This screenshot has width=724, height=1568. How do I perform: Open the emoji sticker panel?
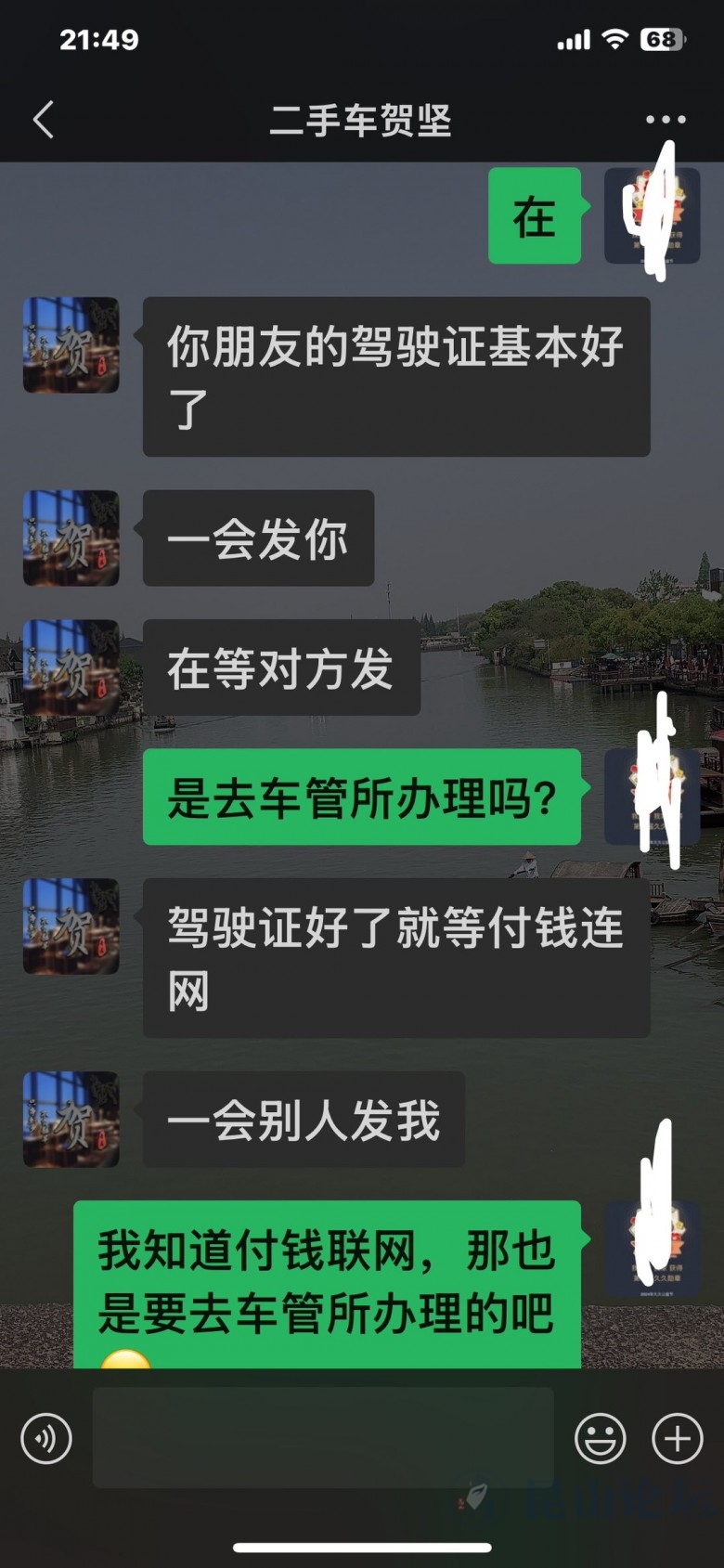[600, 1438]
